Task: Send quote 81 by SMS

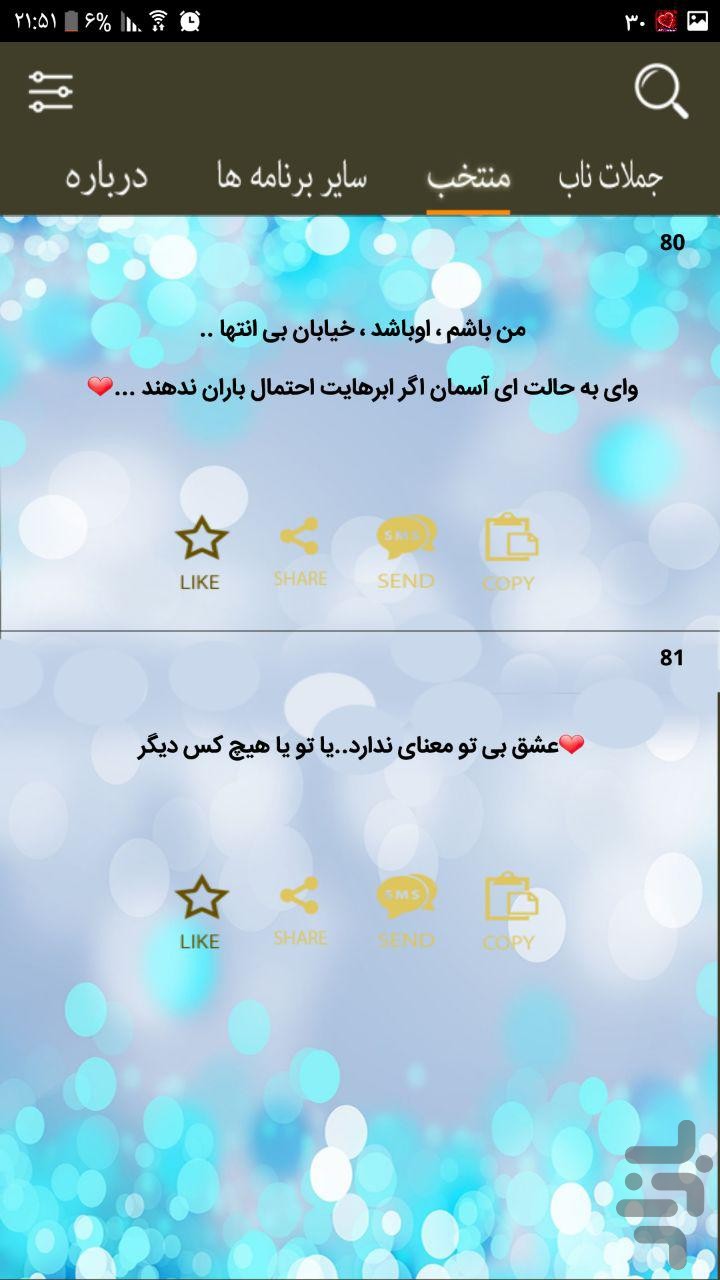Action: coord(406,911)
